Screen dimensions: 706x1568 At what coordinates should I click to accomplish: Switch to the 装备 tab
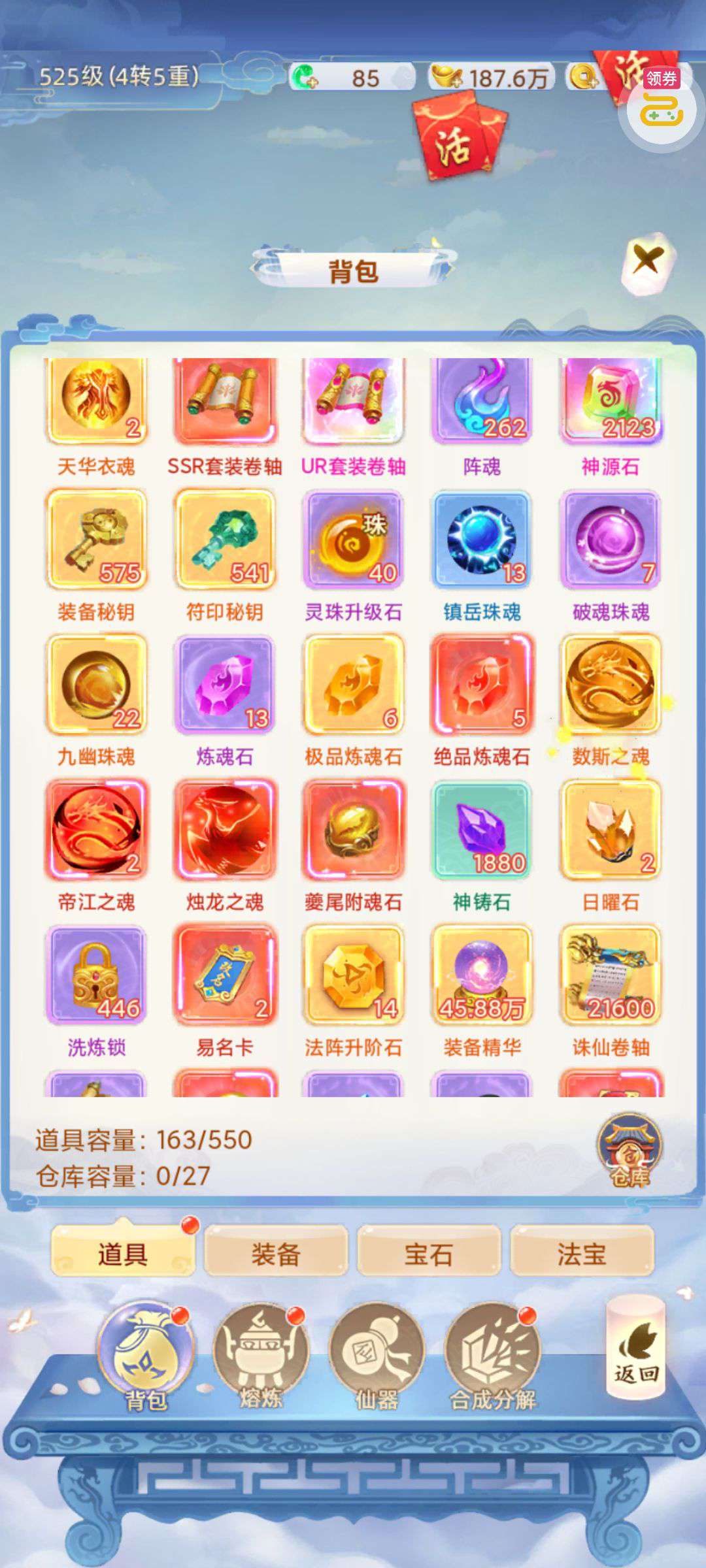pos(276,1253)
